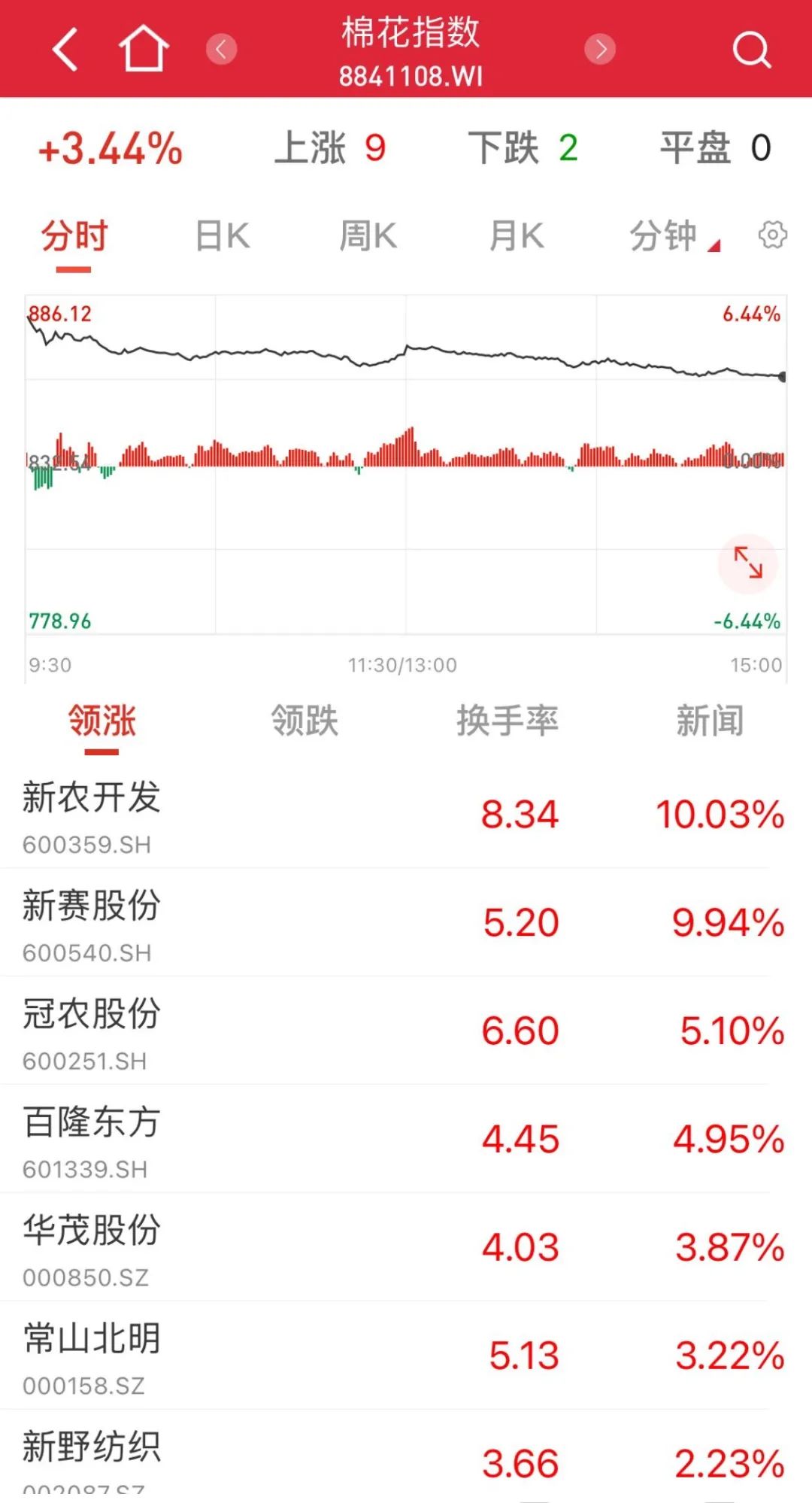Open the home icon in header

[x=143, y=50]
